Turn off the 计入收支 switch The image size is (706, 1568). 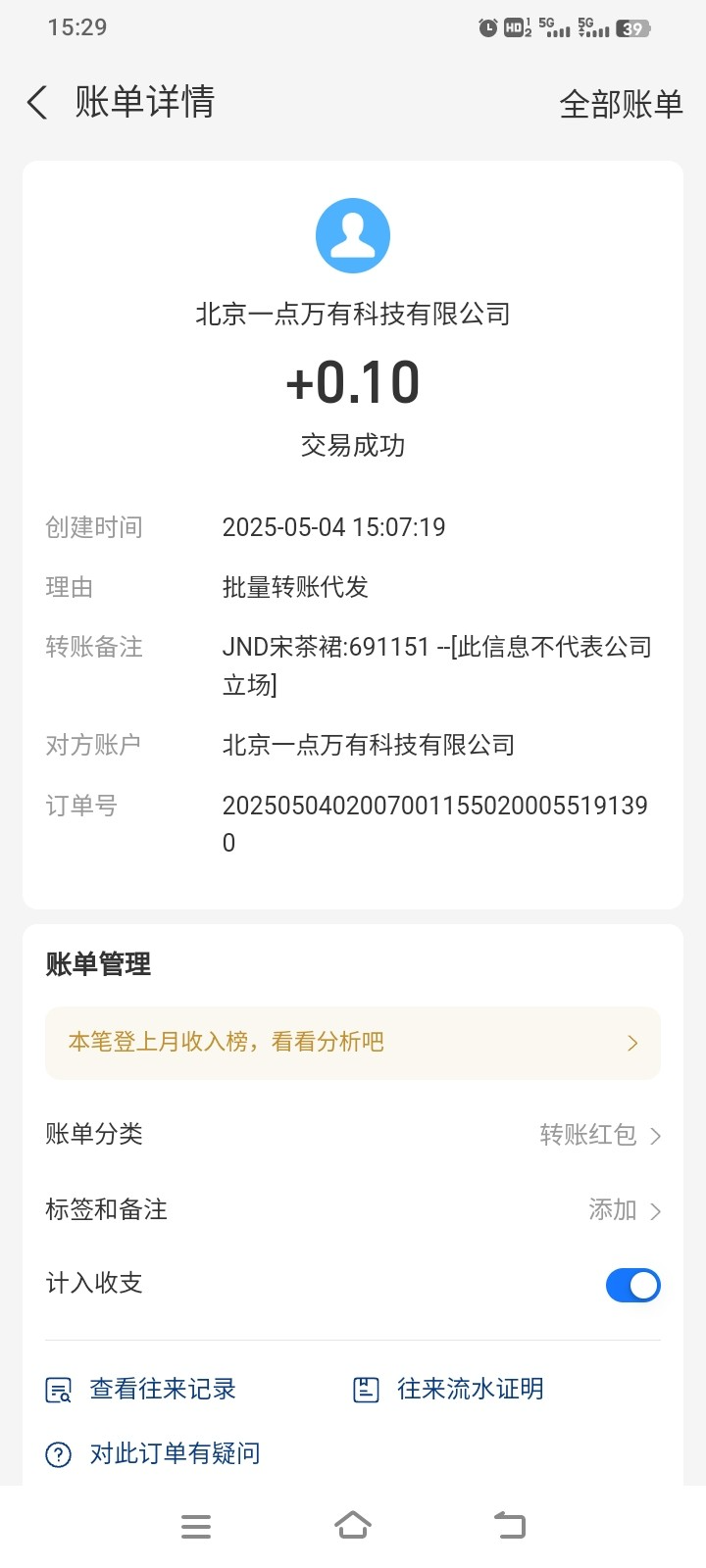[632, 1285]
